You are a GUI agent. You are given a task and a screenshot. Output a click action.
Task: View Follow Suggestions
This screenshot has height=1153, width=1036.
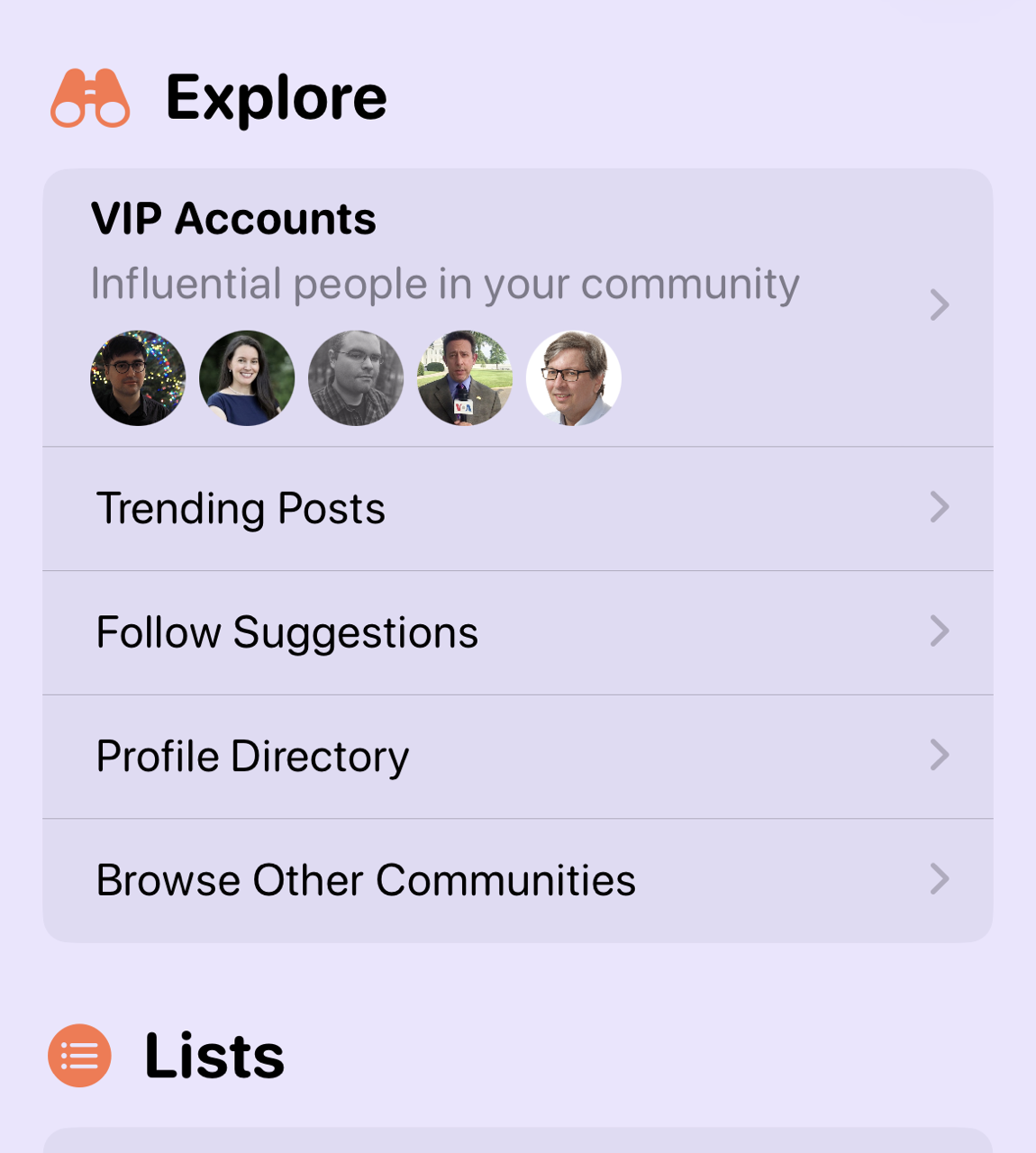517,632
